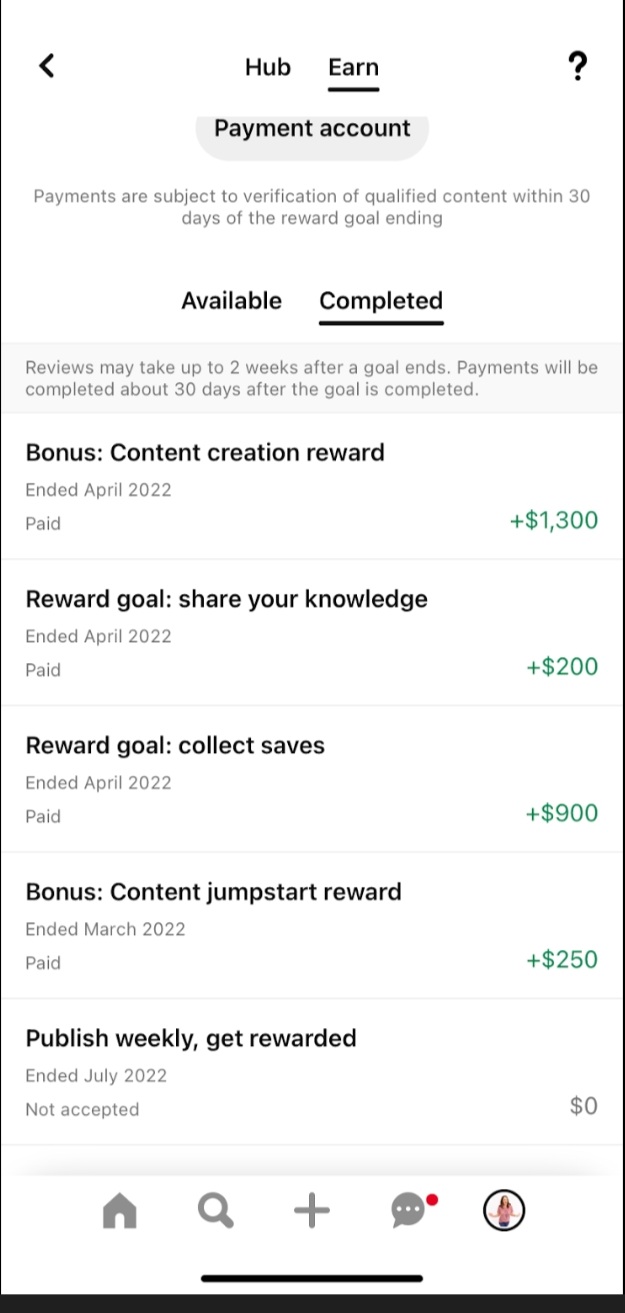The image size is (625, 1313).
Task: Switch to the Available tab
Action: pyautogui.click(x=231, y=301)
